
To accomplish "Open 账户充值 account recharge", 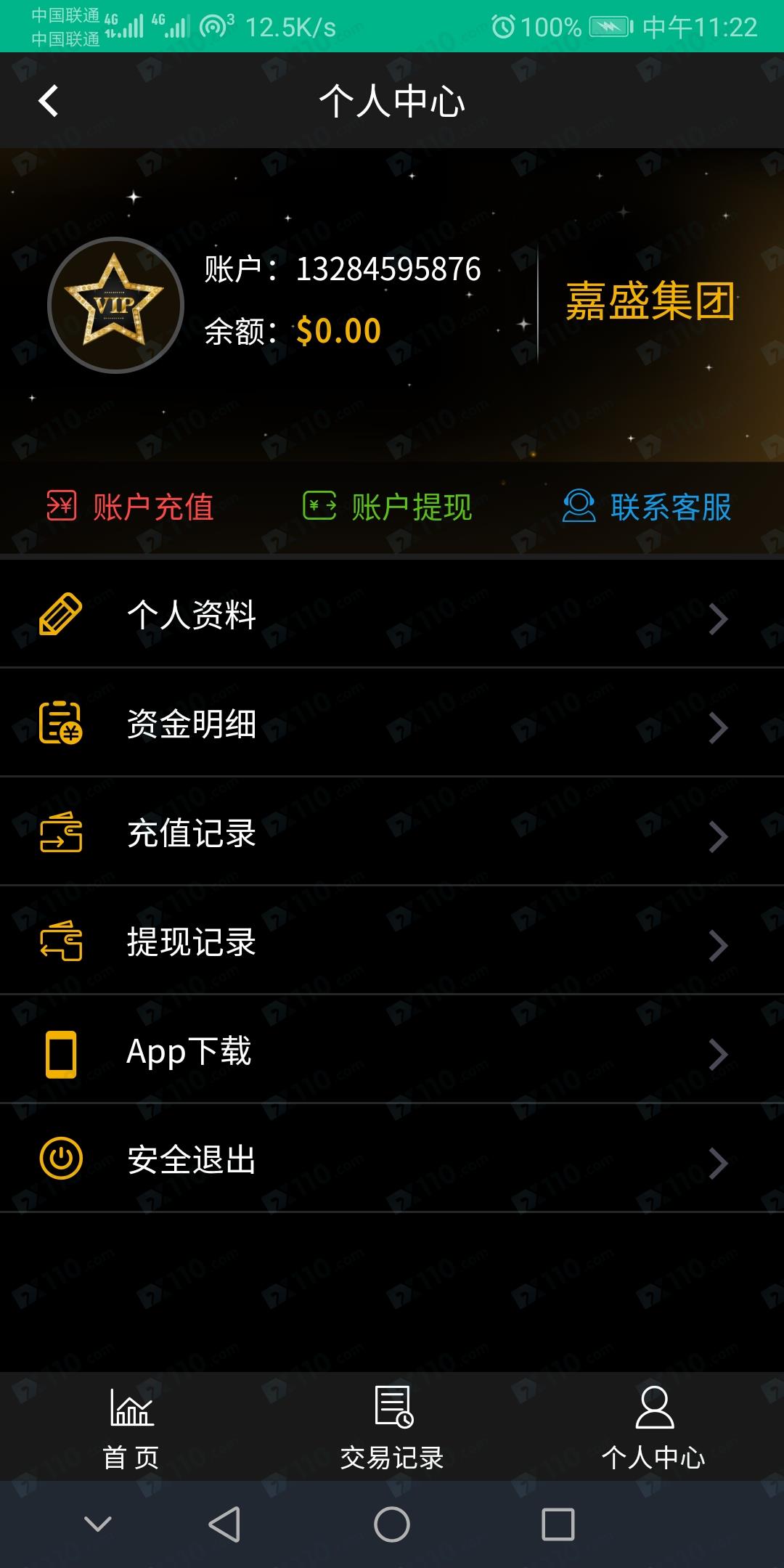I will [x=131, y=507].
